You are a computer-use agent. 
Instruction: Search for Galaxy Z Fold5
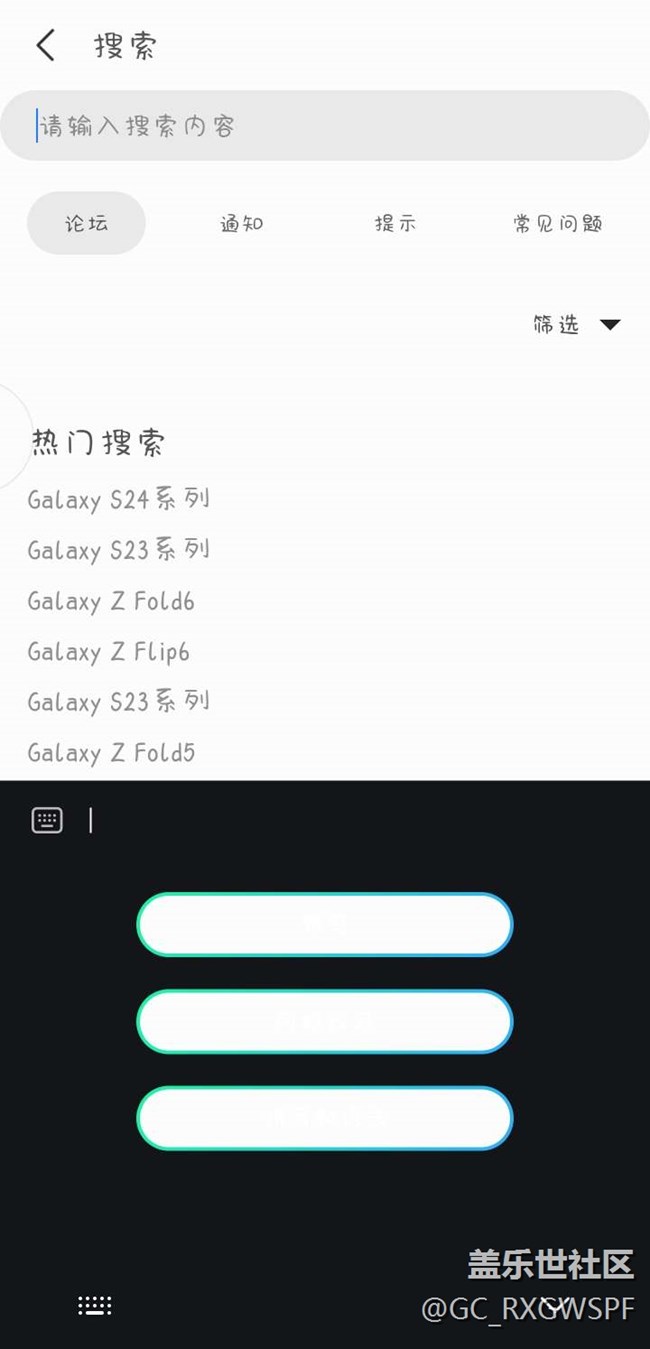[x=111, y=752]
